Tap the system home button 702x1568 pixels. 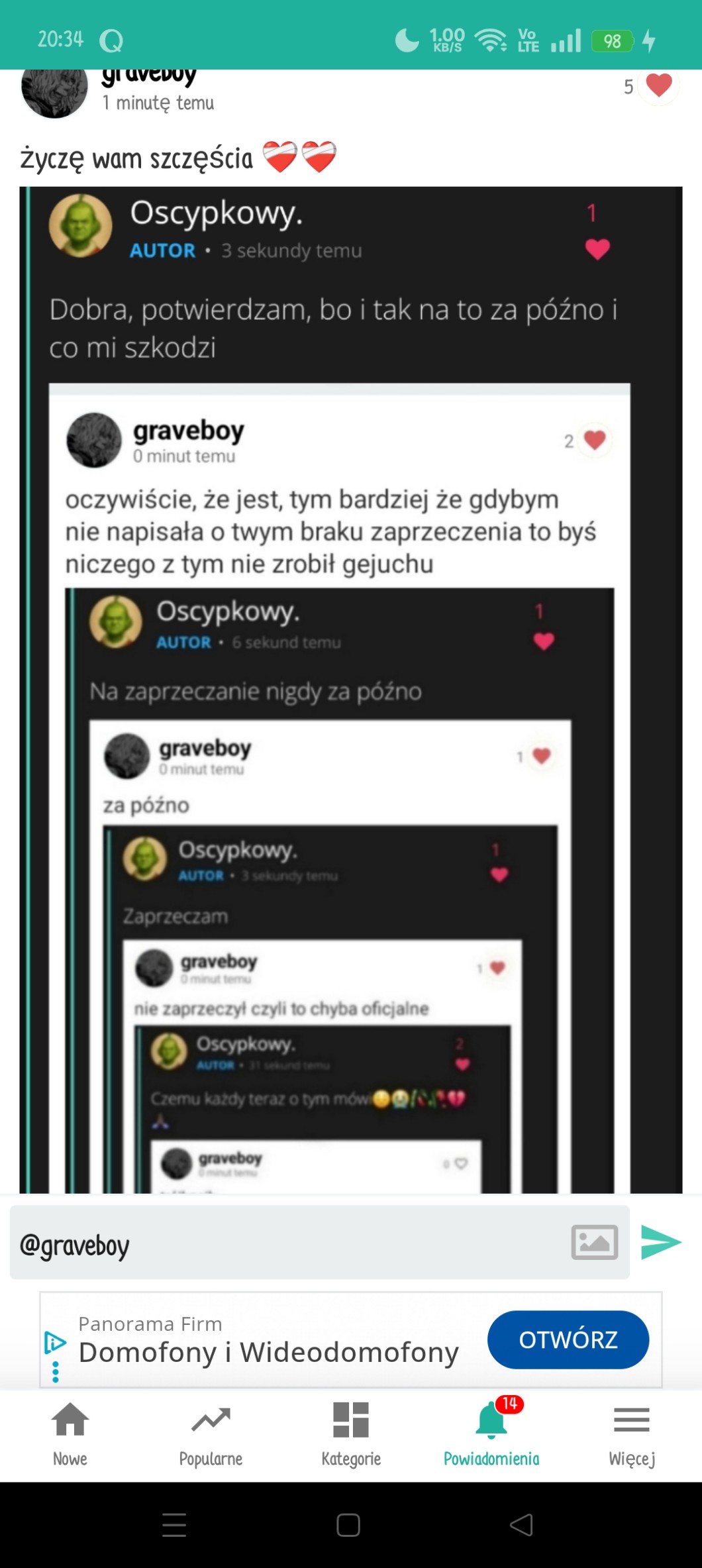[348, 1525]
